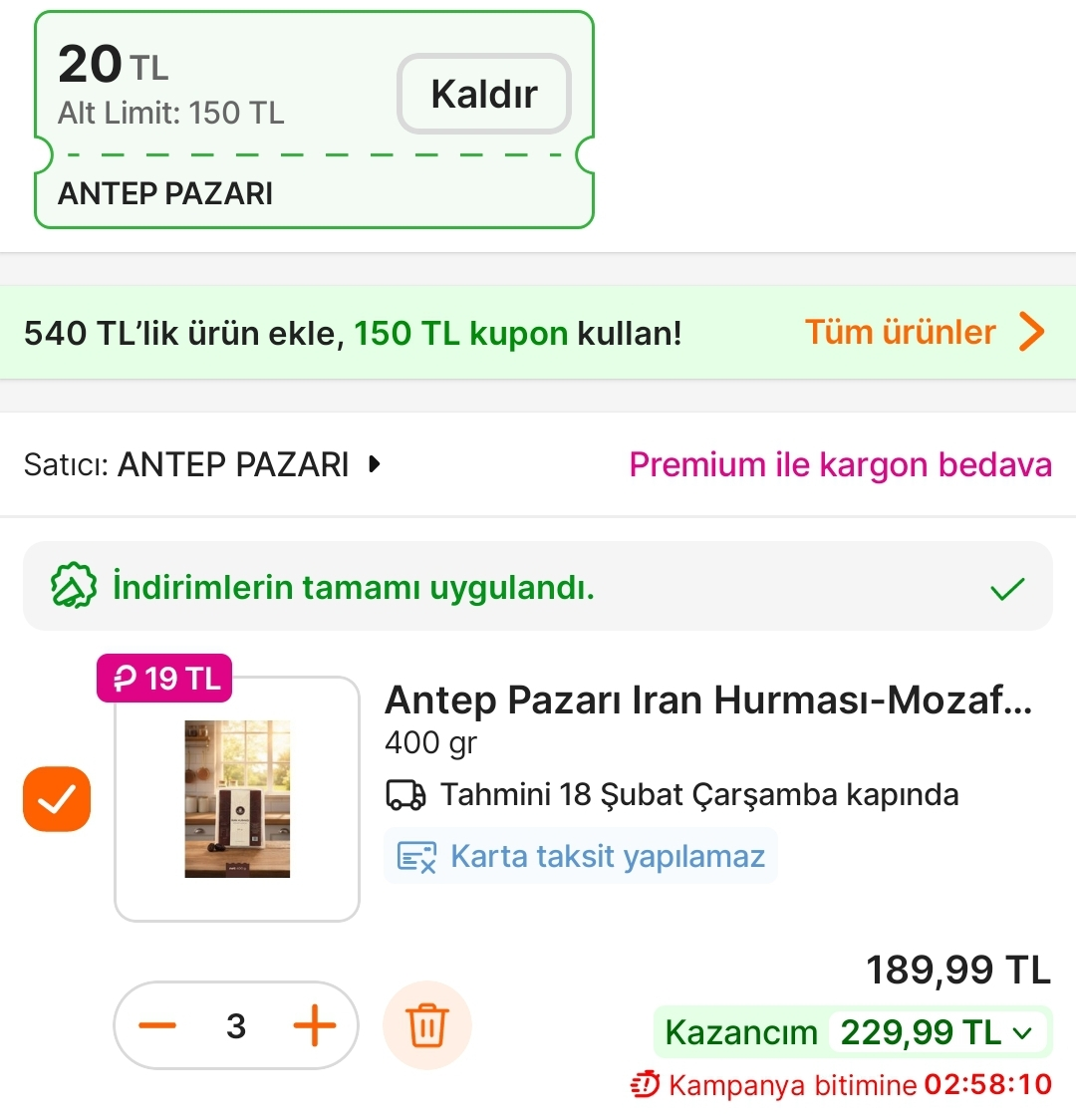
Task: Increase quantity with the plus button
Action: pos(315,1025)
